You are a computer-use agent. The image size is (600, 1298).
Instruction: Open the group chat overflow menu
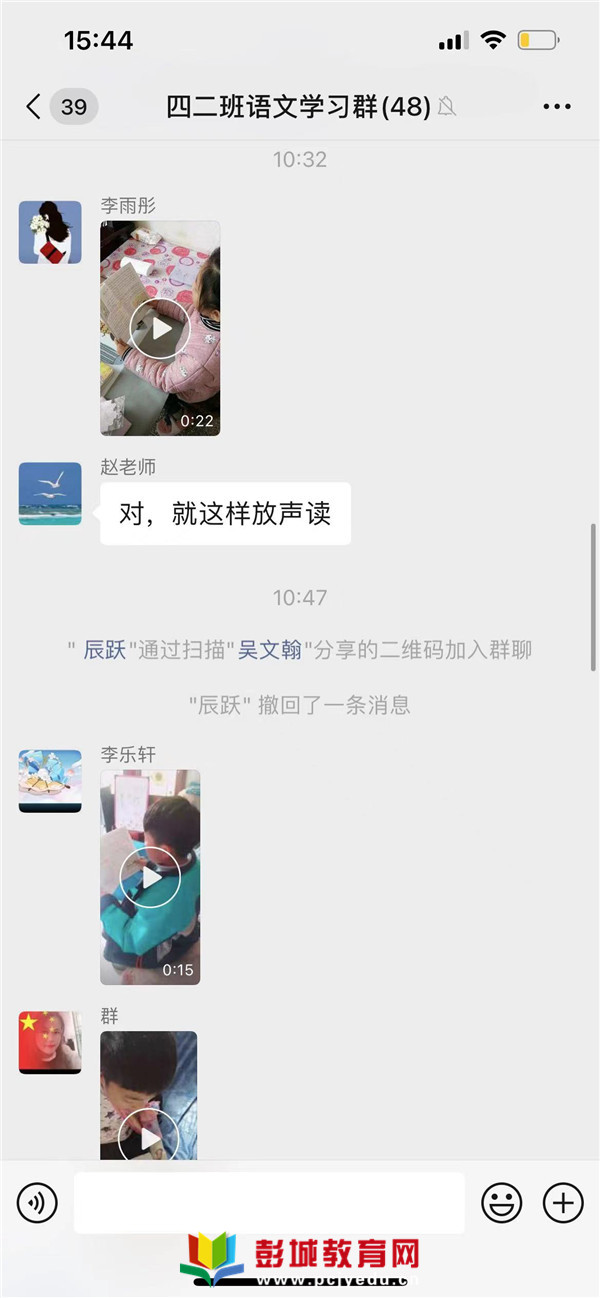coord(557,107)
